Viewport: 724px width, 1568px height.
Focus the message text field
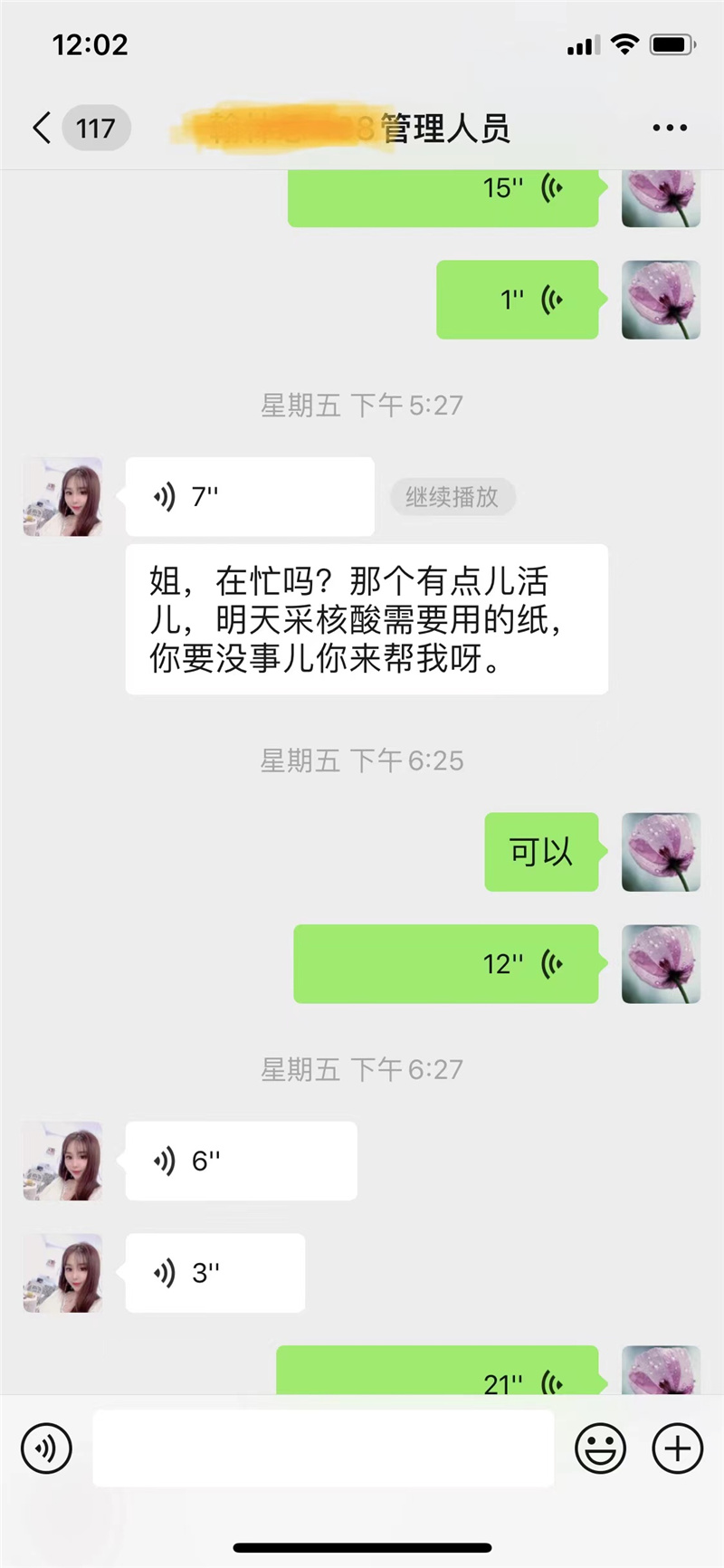coord(323,1448)
